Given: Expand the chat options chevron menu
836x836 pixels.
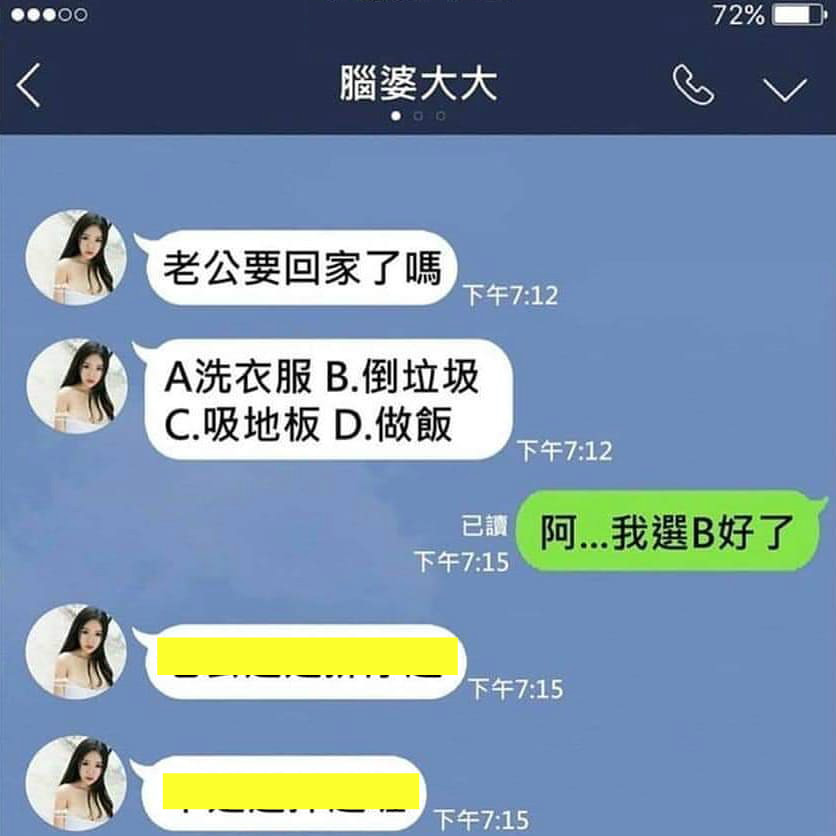Looking at the screenshot, I should pyautogui.click(x=784, y=88).
